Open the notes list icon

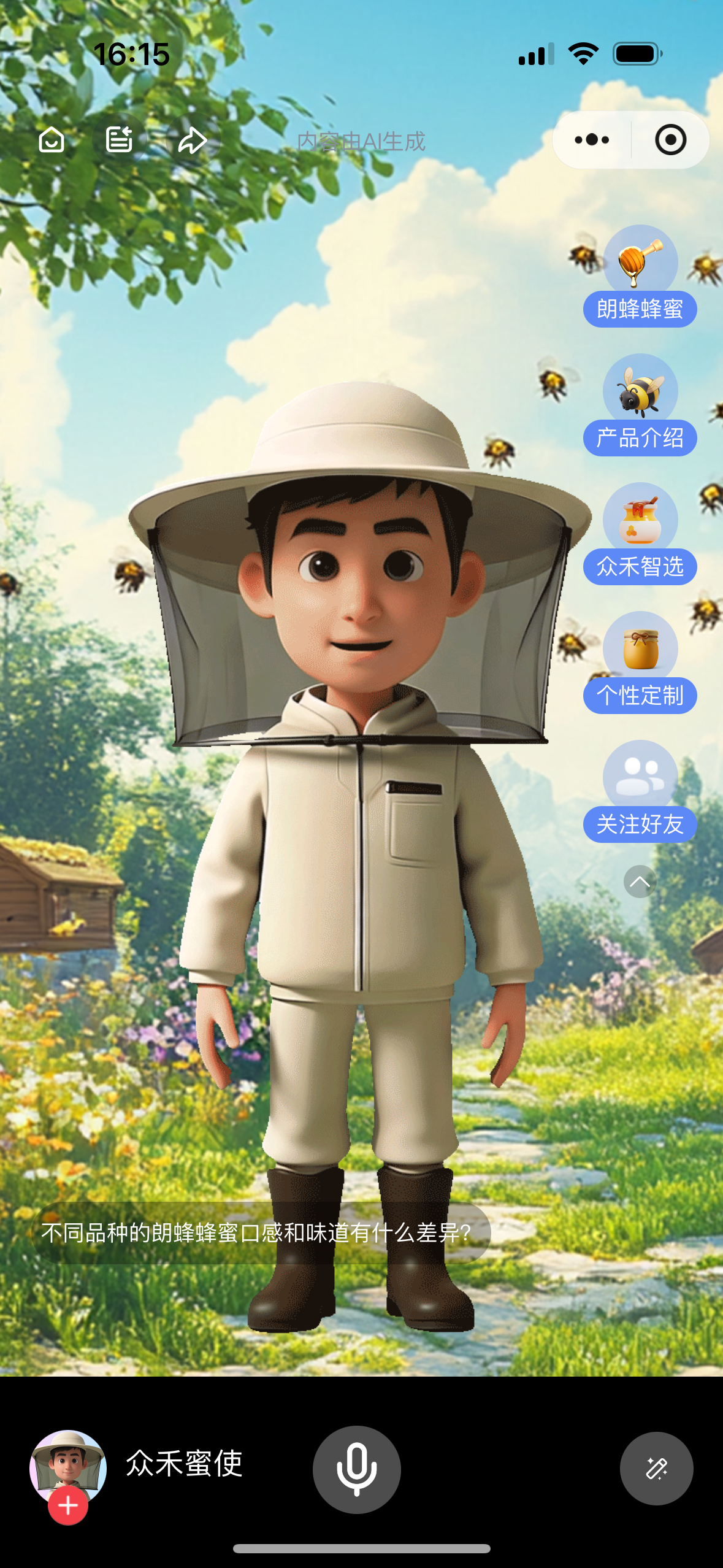tap(119, 140)
